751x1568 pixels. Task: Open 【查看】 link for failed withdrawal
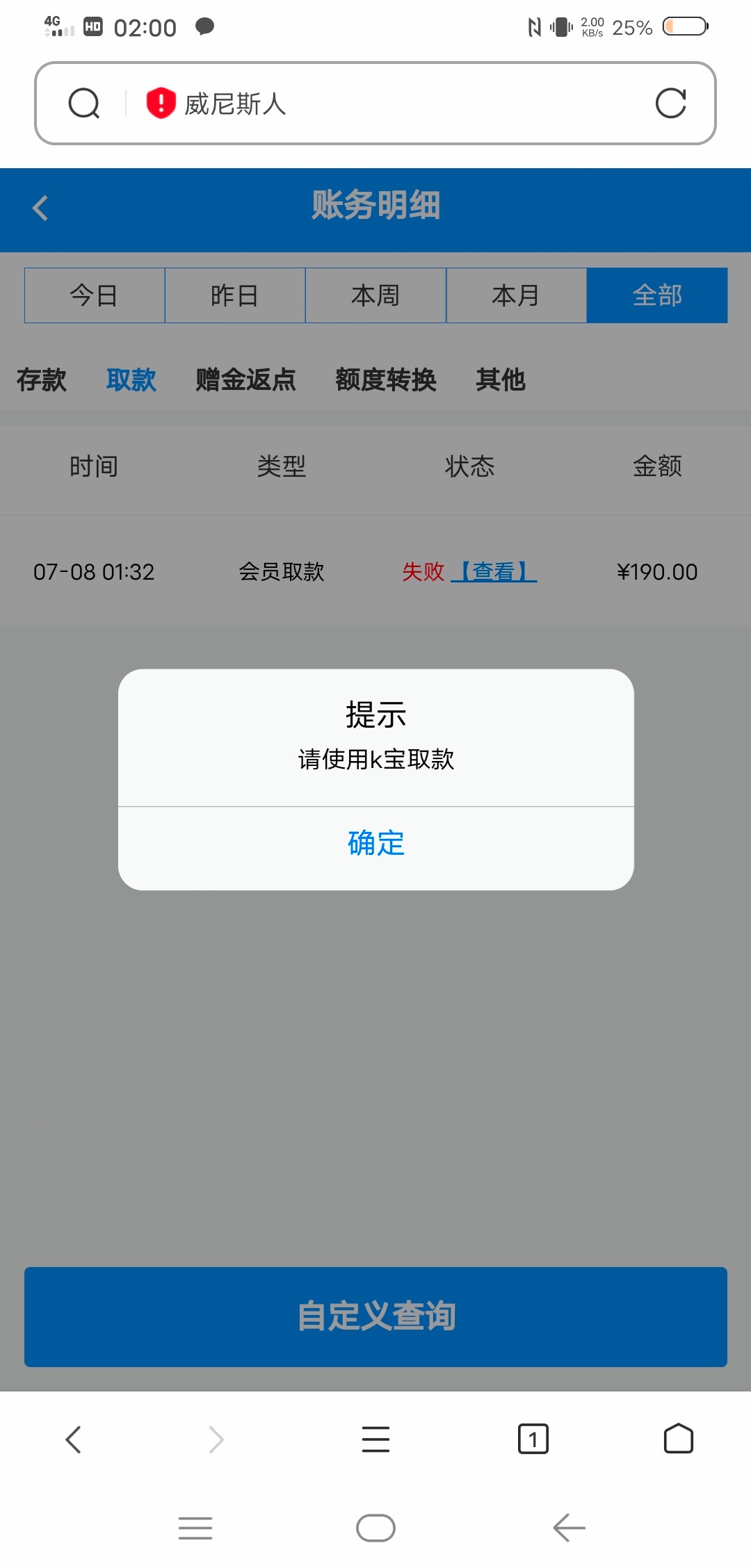pyautogui.click(x=494, y=572)
